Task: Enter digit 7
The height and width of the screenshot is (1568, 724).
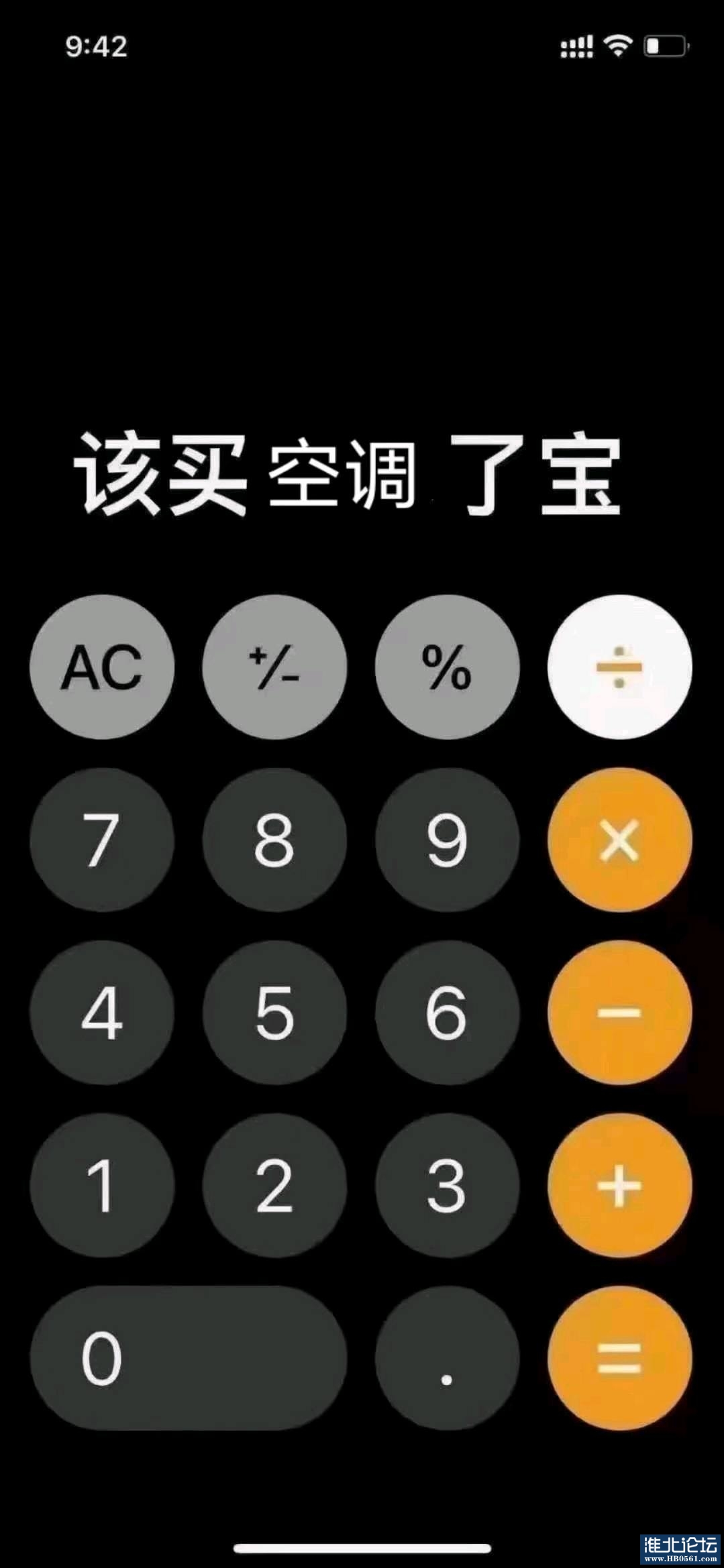Action: (101, 840)
